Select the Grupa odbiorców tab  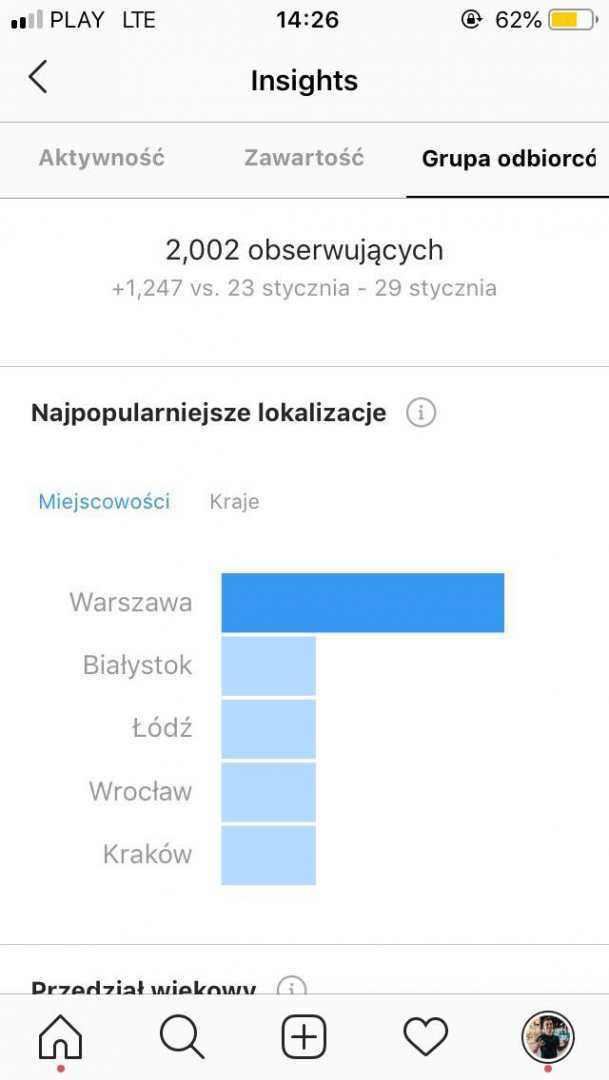(x=508, y=159)
